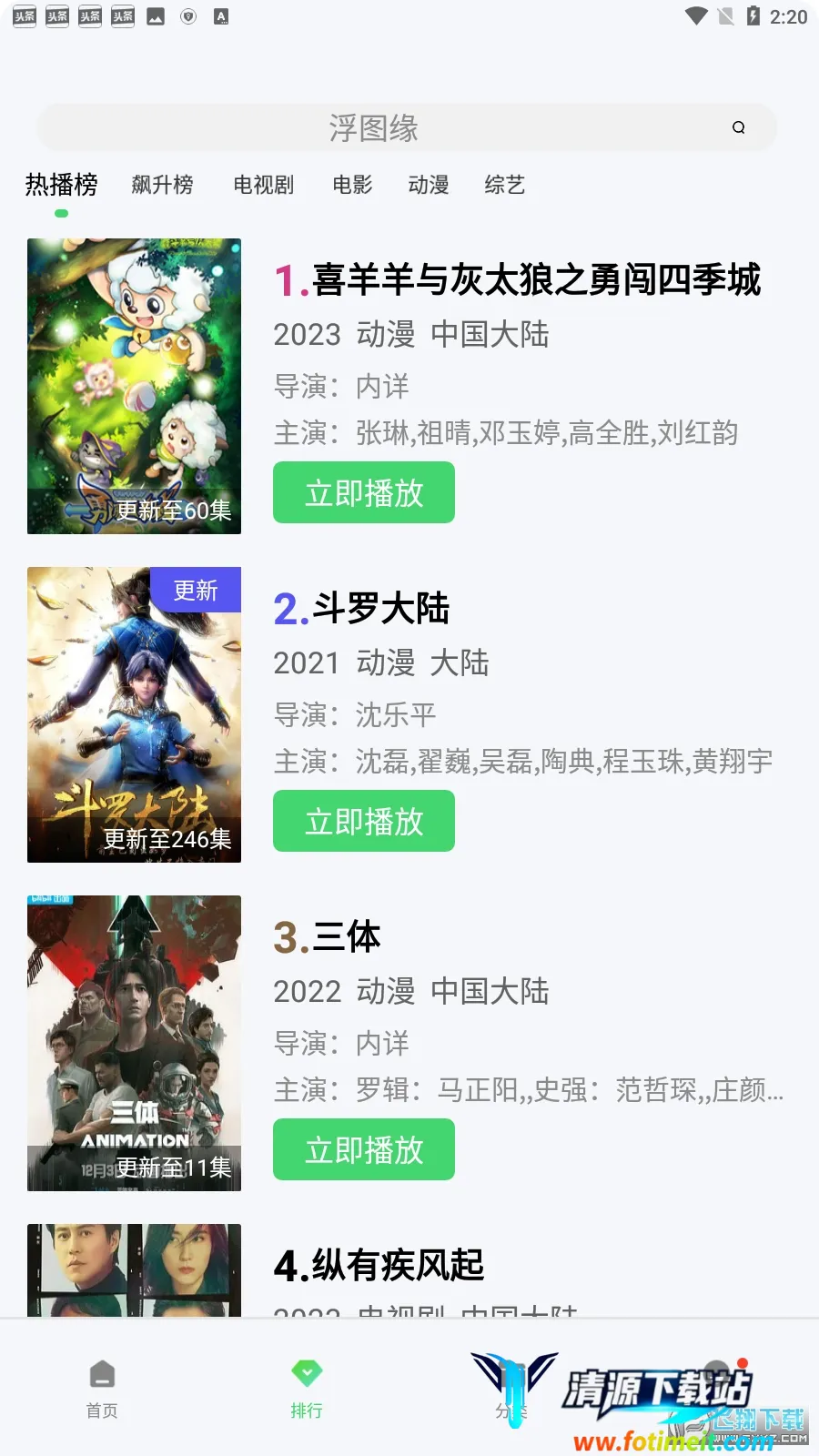Show the 动漫 ranking tab
The width and height of the screenshot is (819, 1456).
pos(428,185)
